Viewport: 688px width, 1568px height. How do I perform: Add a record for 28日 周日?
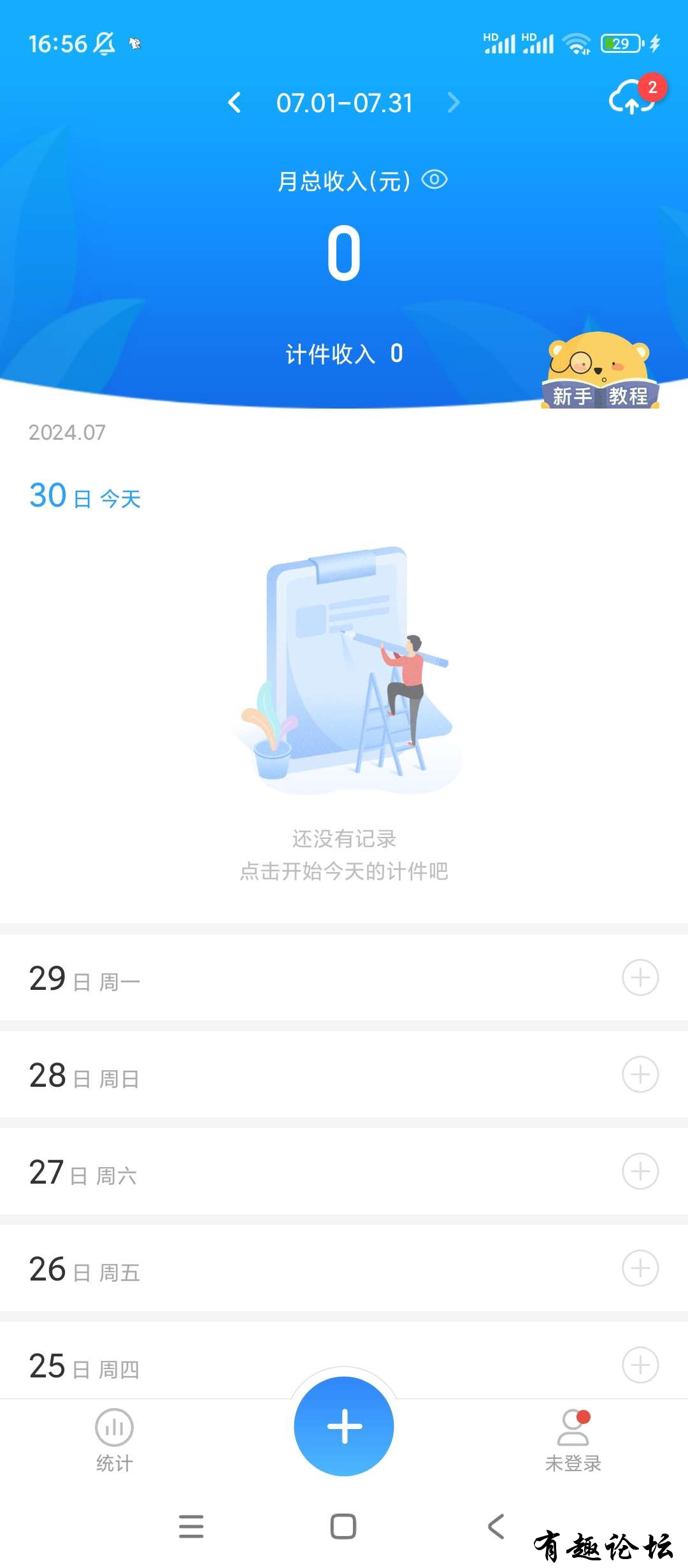(640, 1075)
